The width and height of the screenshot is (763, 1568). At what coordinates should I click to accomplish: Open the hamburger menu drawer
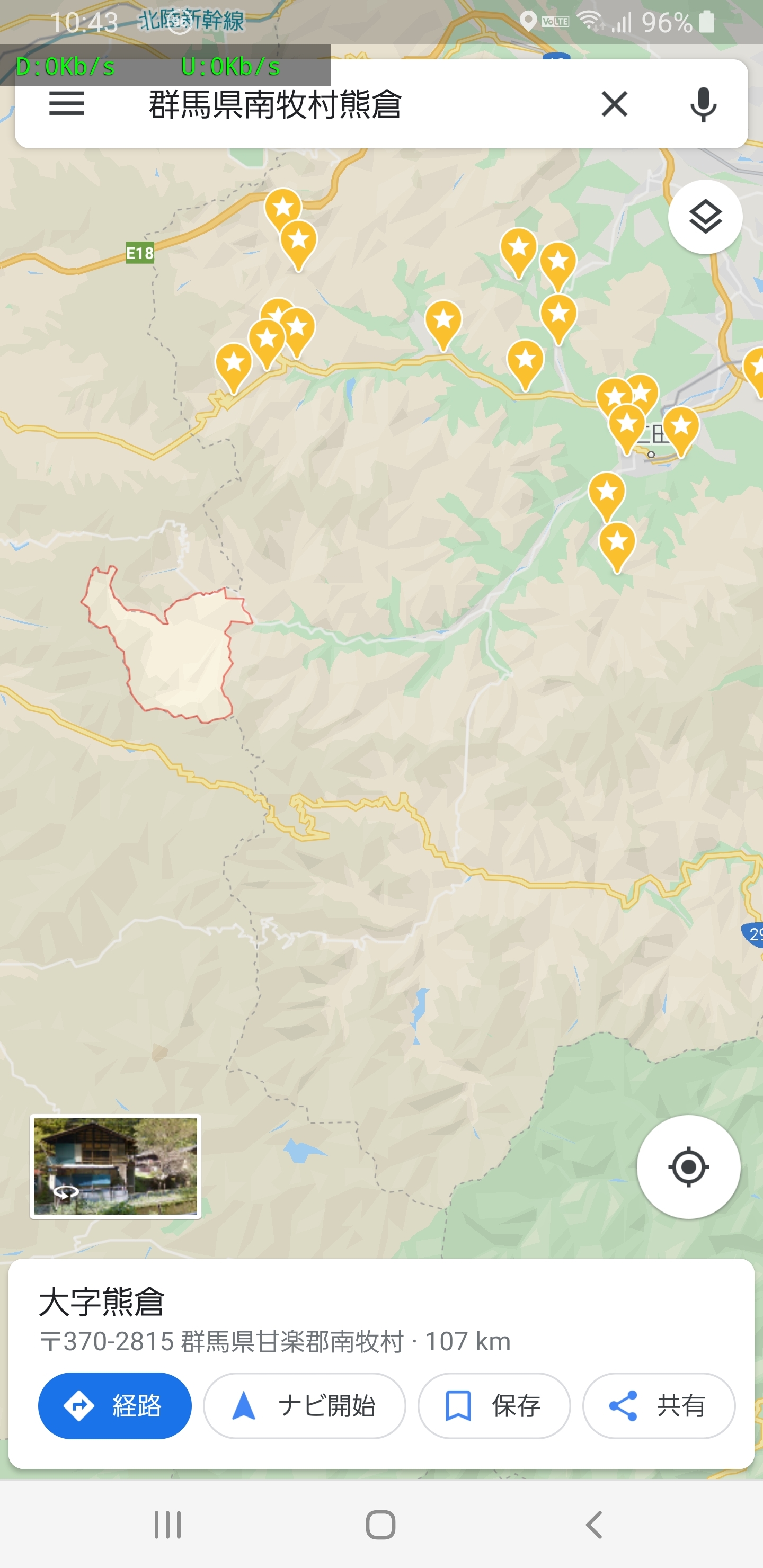(x=66, y=104)
